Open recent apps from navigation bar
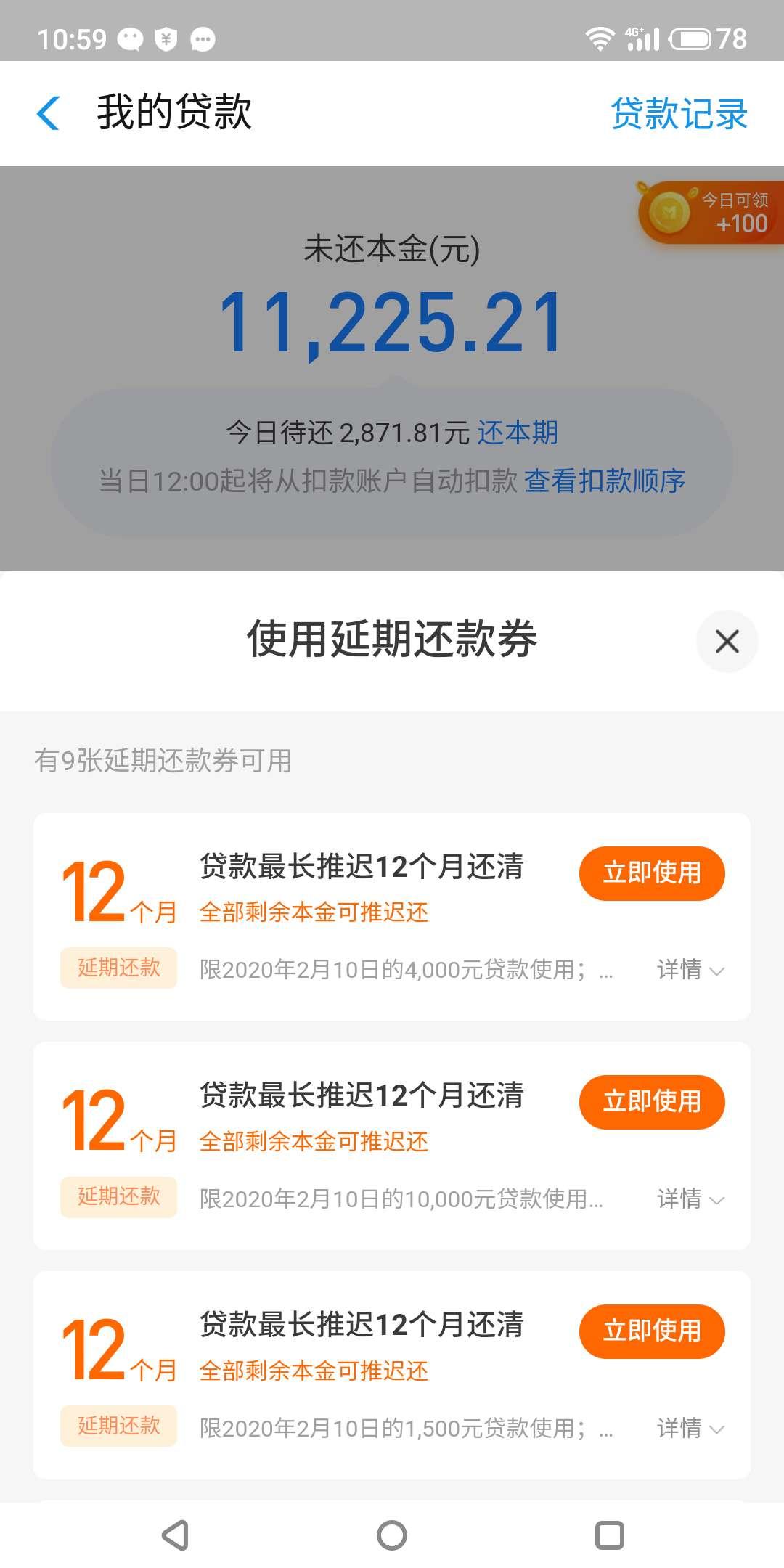 pos(610,1535)
